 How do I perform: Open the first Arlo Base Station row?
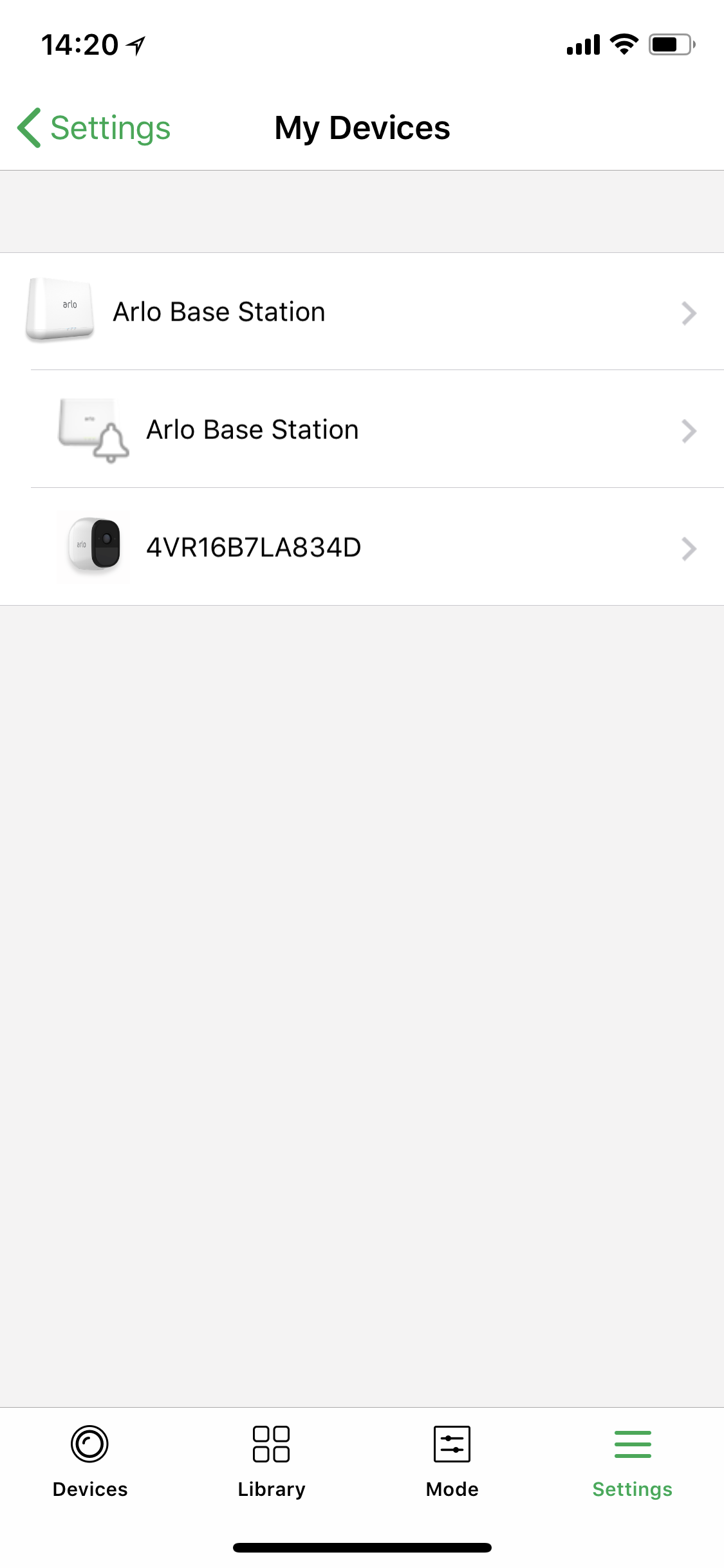pyautogui.click(x=362, y=312)
